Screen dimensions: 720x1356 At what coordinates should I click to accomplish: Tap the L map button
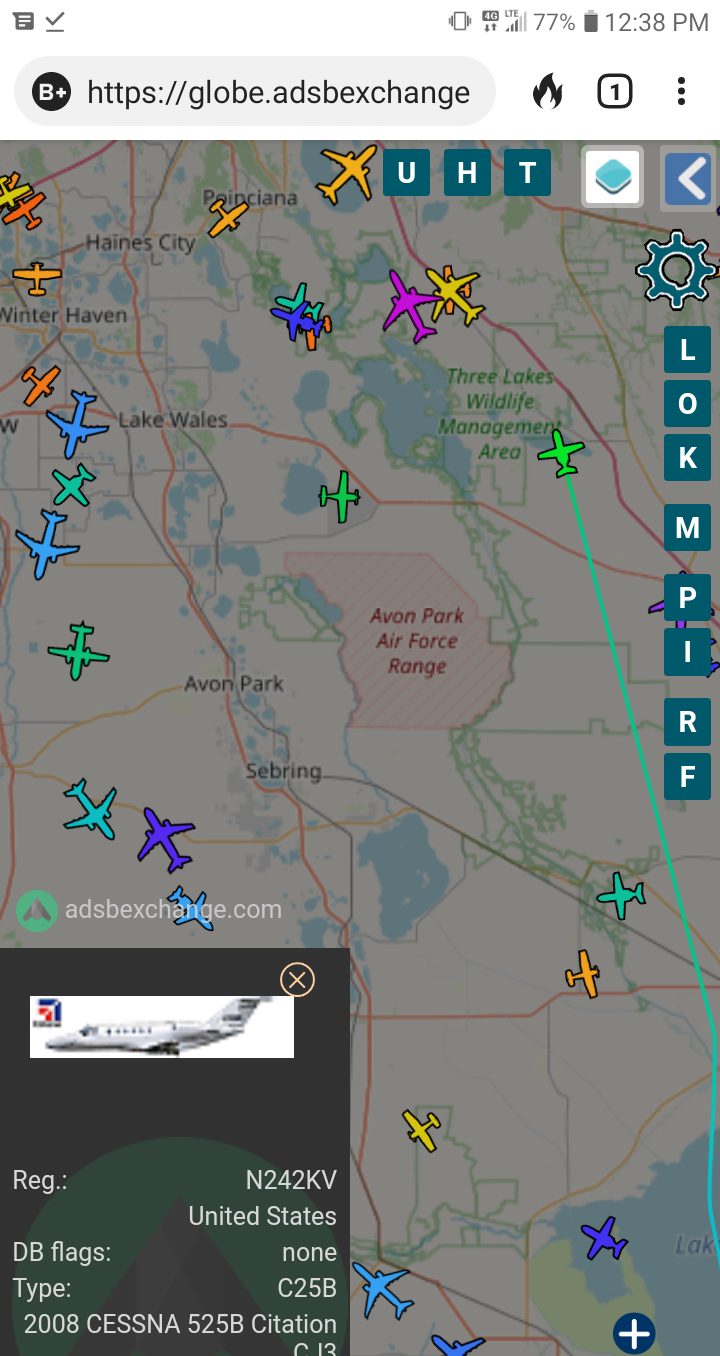pyautogui.click(x=687, y=350)
